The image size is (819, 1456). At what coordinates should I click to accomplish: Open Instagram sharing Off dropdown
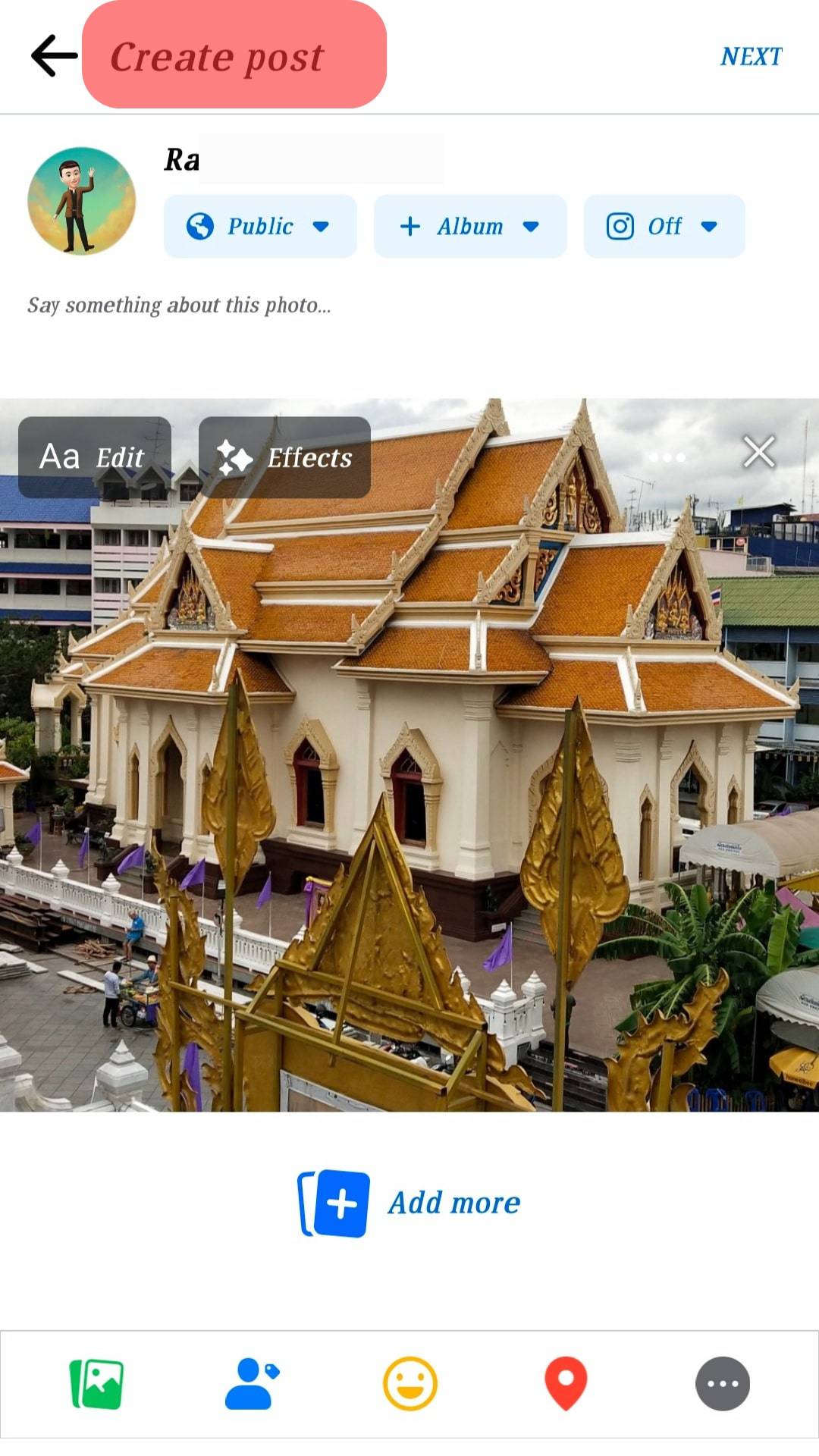point(664,226)
